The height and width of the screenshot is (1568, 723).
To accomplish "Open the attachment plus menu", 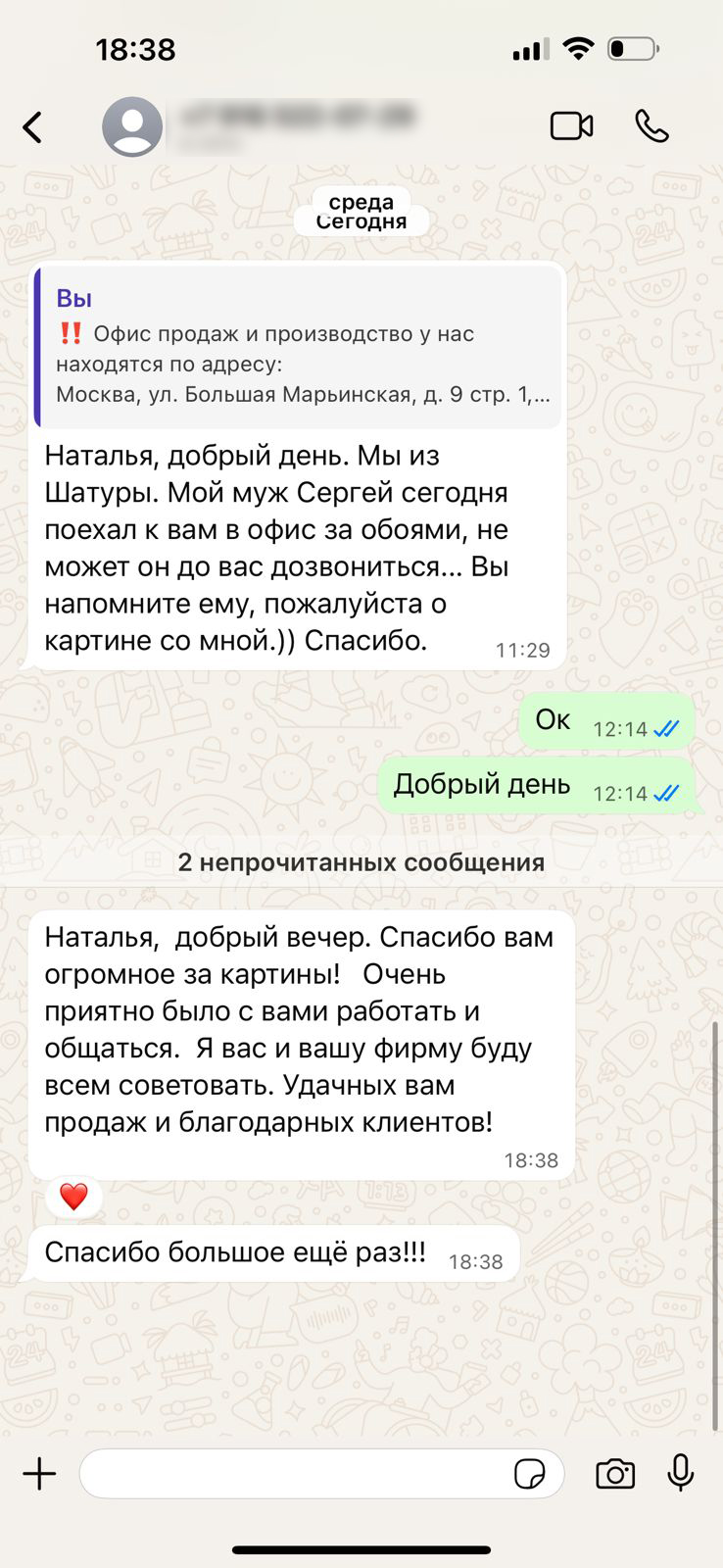I will tap(40, 1474).
